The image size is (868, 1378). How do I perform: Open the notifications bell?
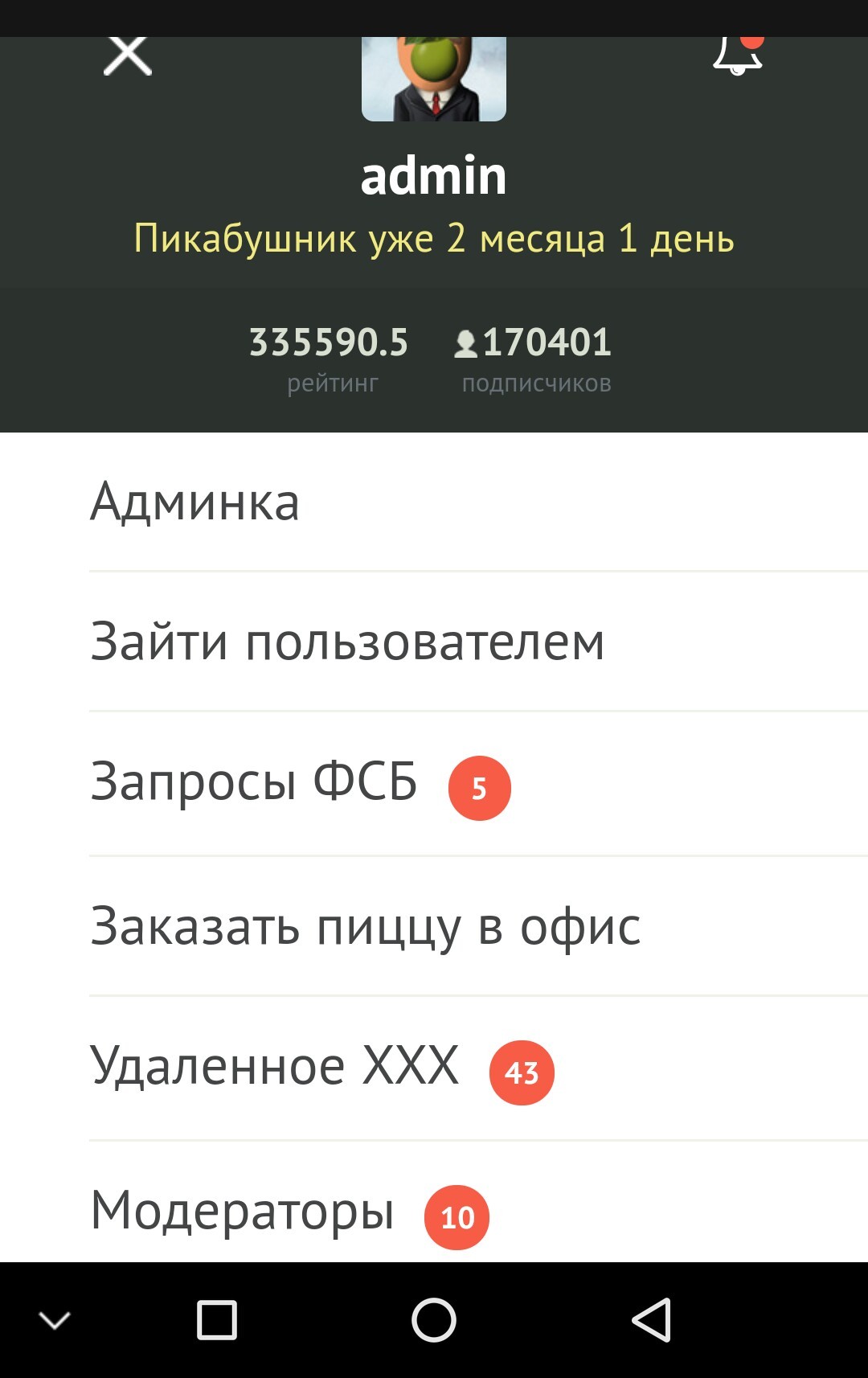click(x=737, y=56)
